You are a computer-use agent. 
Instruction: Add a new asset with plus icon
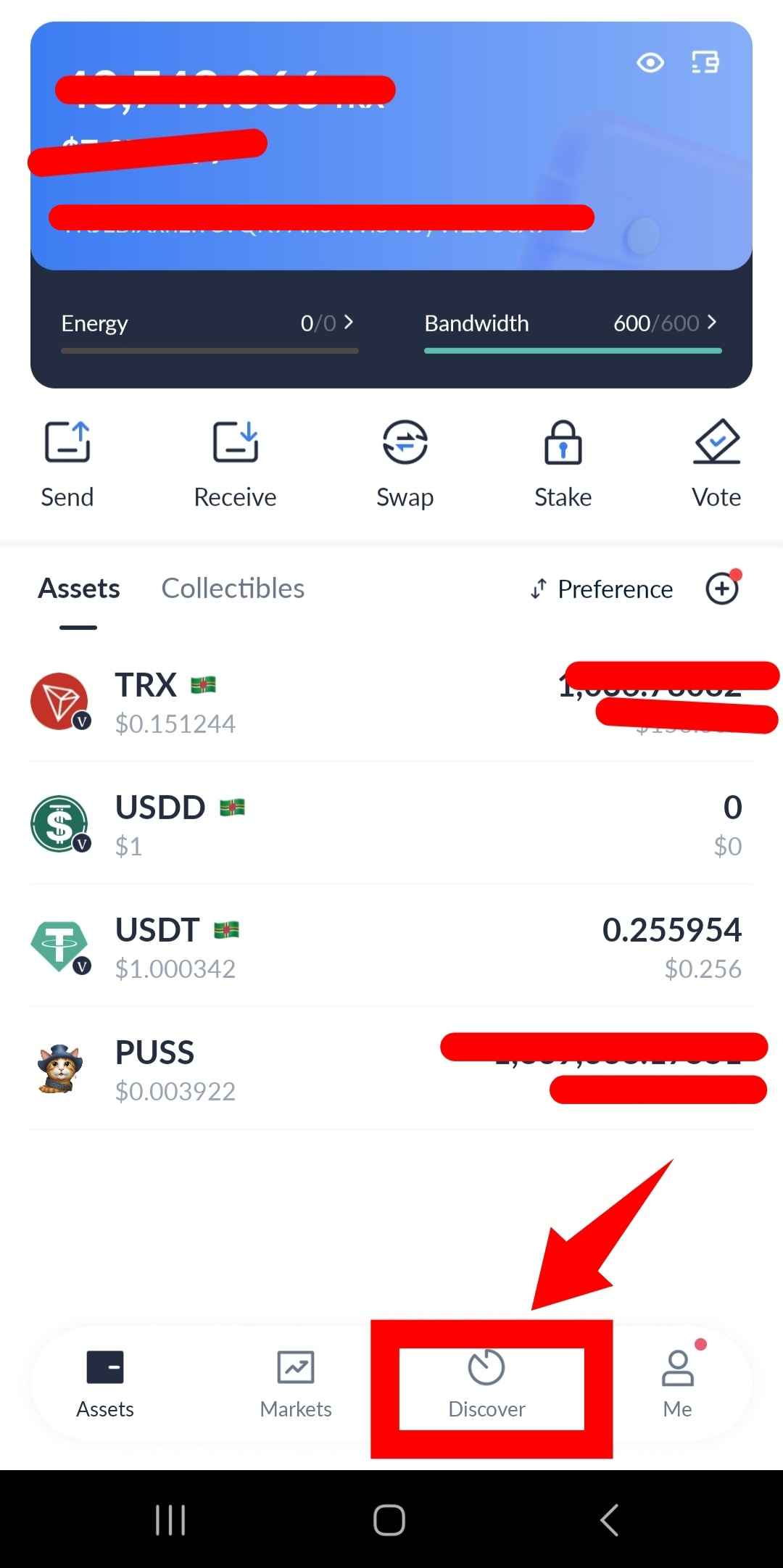tap(722, 589)
